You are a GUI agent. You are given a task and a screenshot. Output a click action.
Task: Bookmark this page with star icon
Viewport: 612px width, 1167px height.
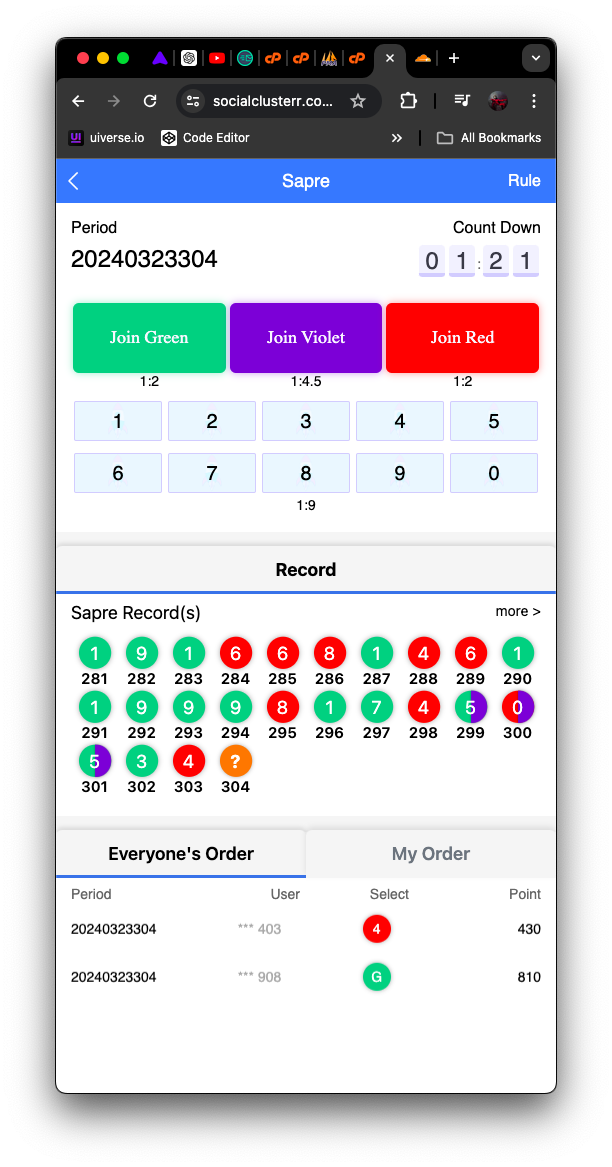click(x=357, y=101)
